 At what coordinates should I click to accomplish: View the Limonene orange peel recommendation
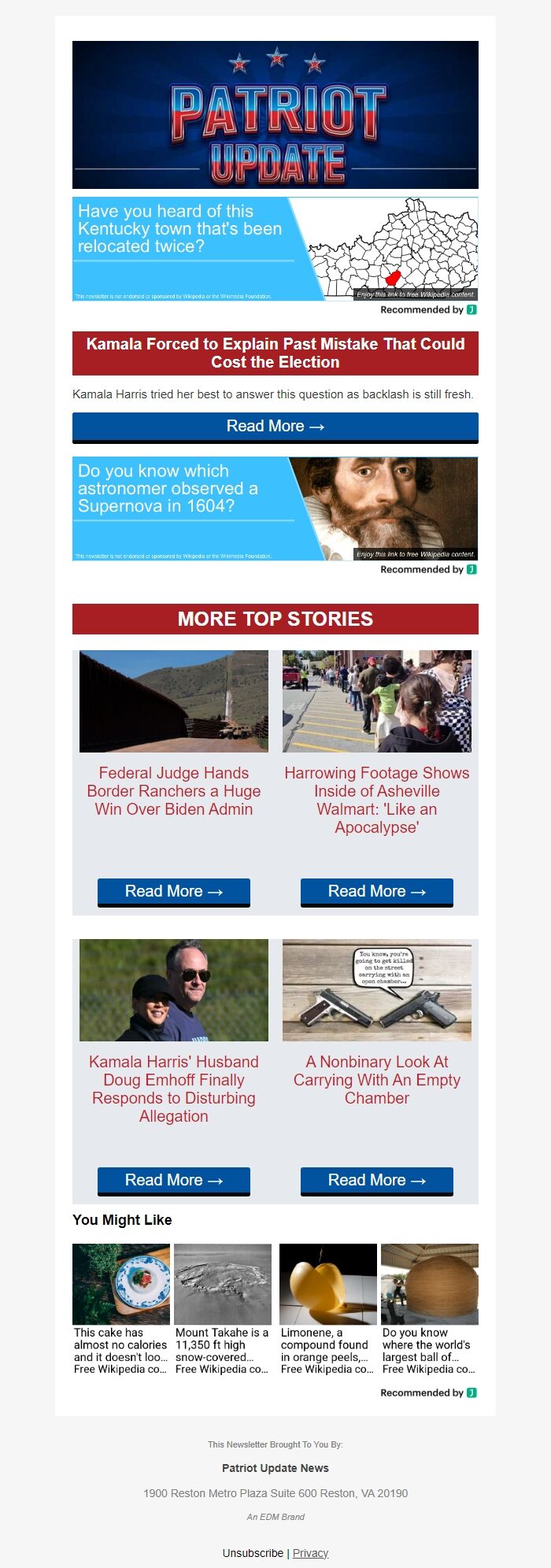tap(327, 1309)
